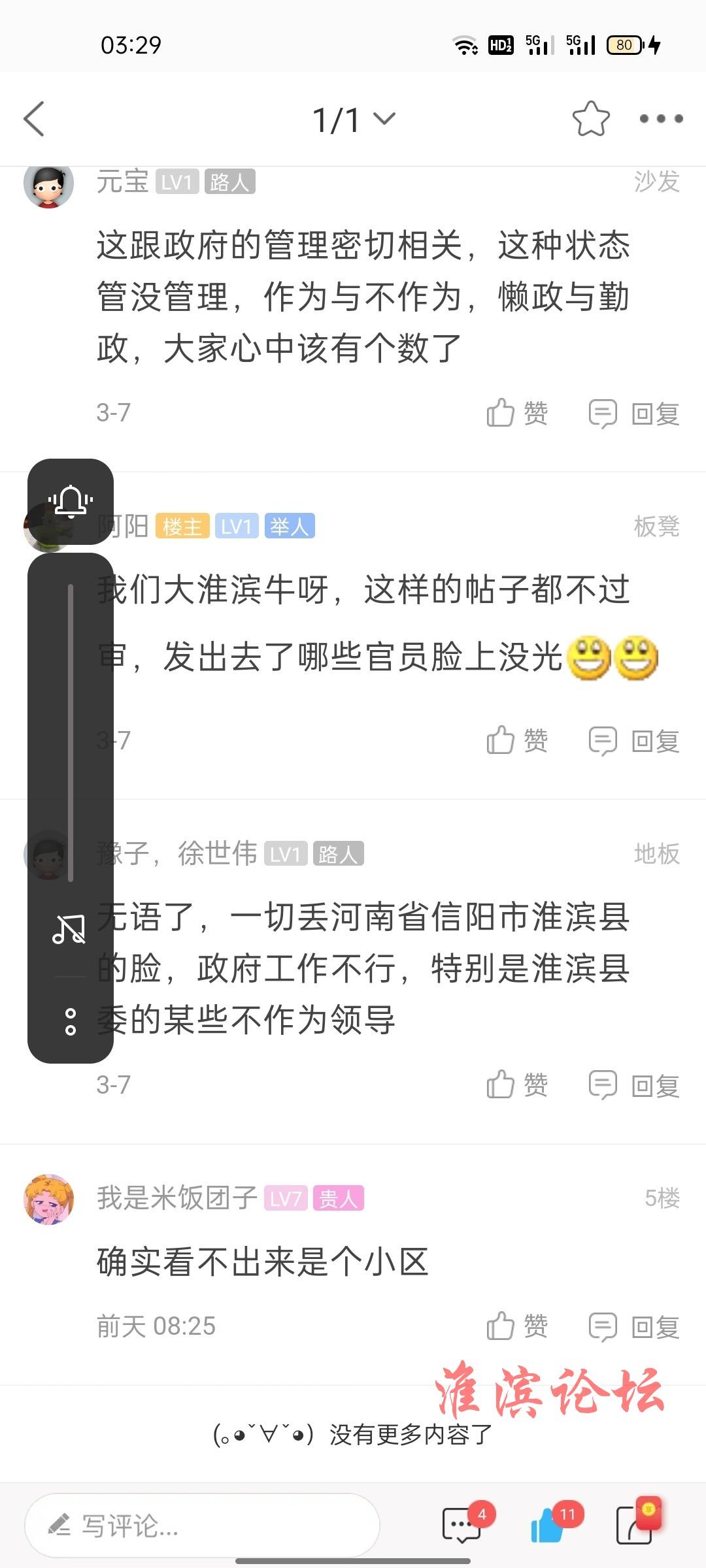Like 阿阳's comment about 淮滨
The width and height of the screenshot is (706, 1568).
(517, 740)
